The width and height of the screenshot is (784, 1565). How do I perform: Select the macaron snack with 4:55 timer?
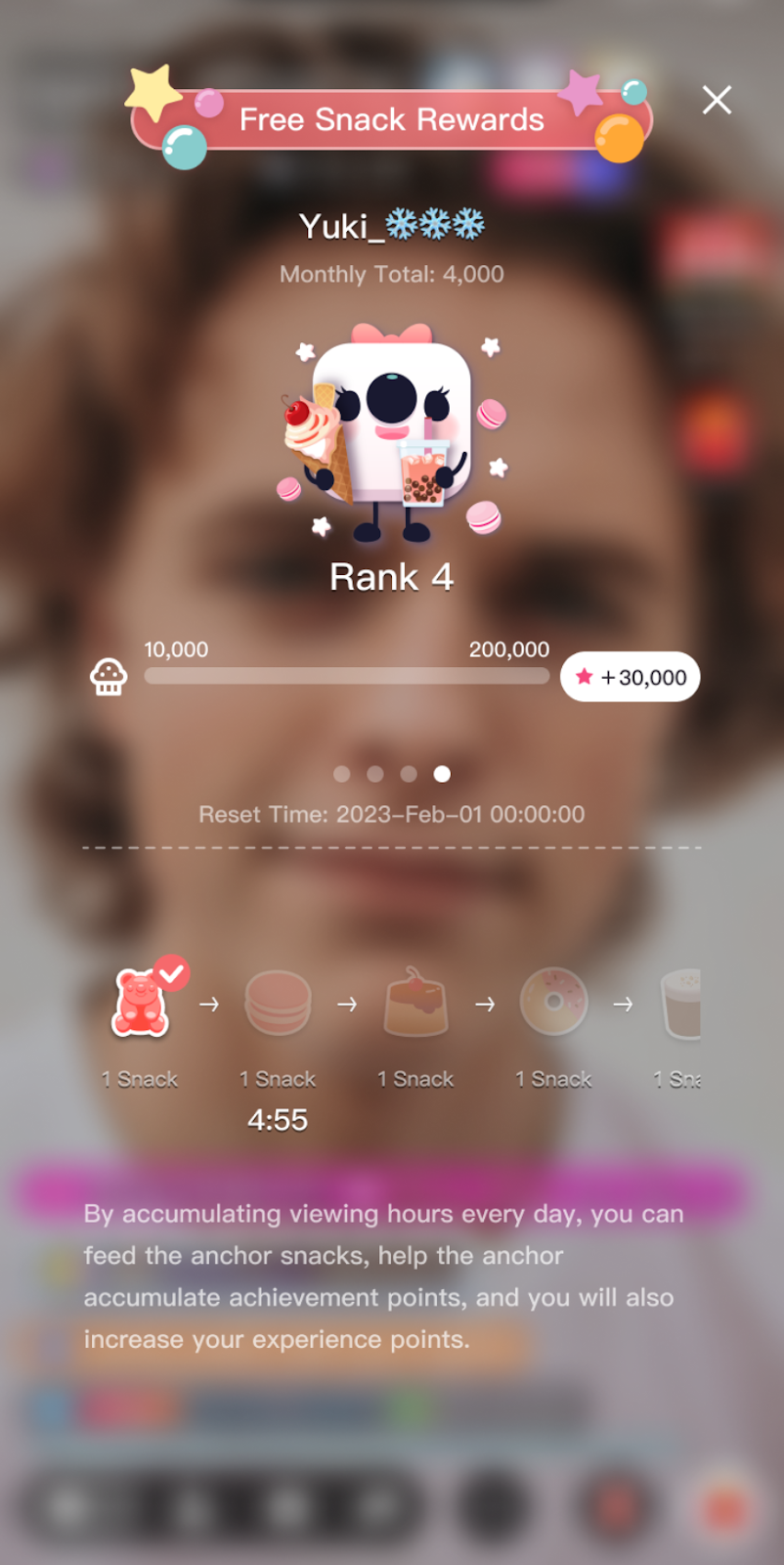point(278,1004)
